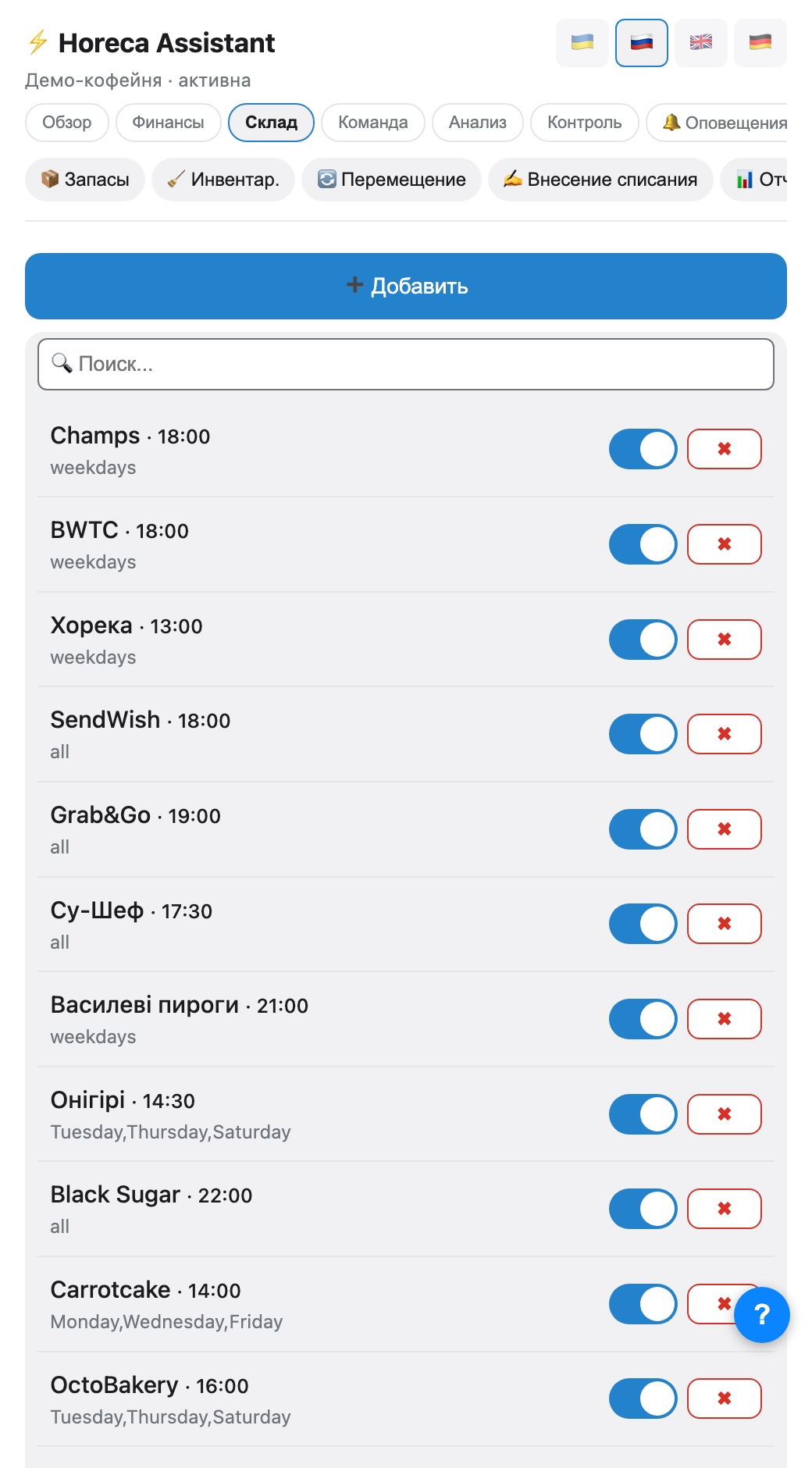Viewport: 812px width, 1468px height.
Task: Open the Анализ tab
Action: point(478,123)
